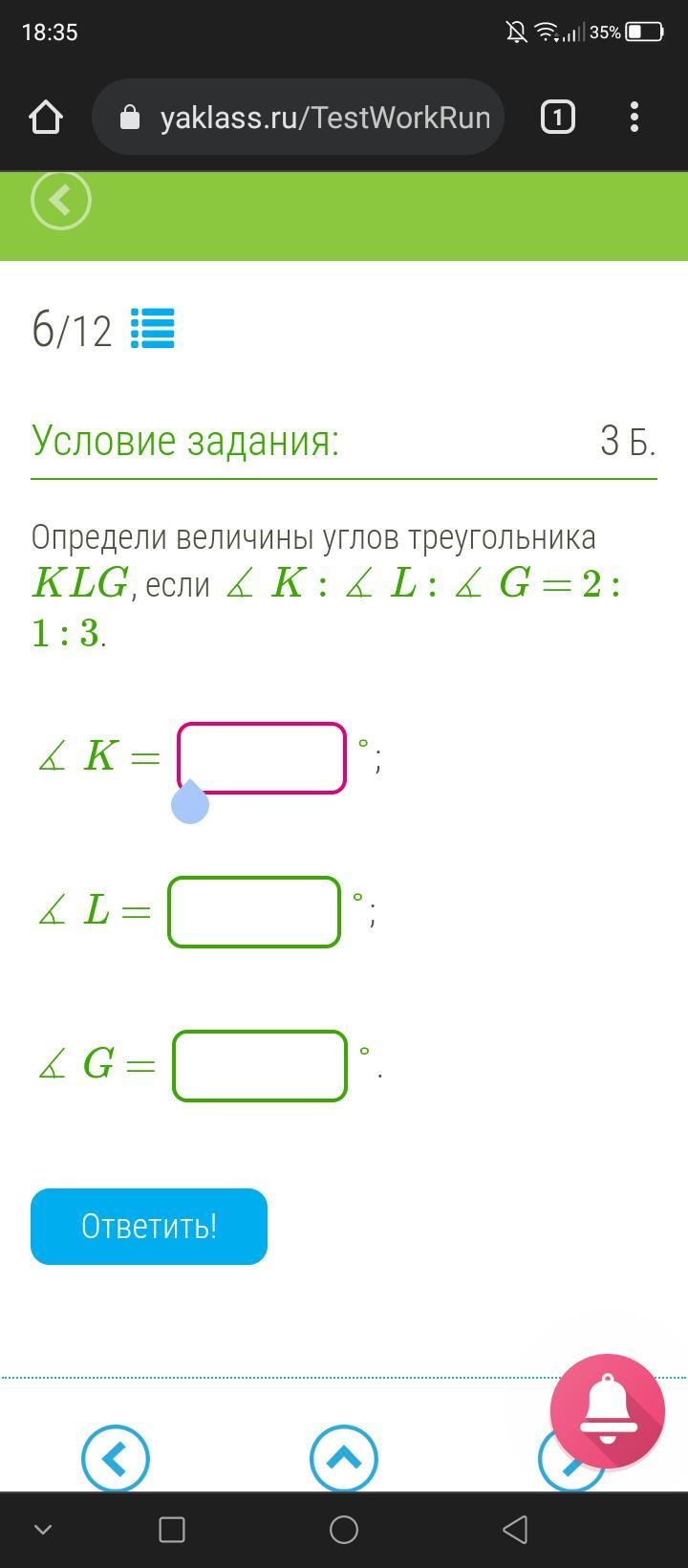Tap the system back button

click(x=515, y=1530)
